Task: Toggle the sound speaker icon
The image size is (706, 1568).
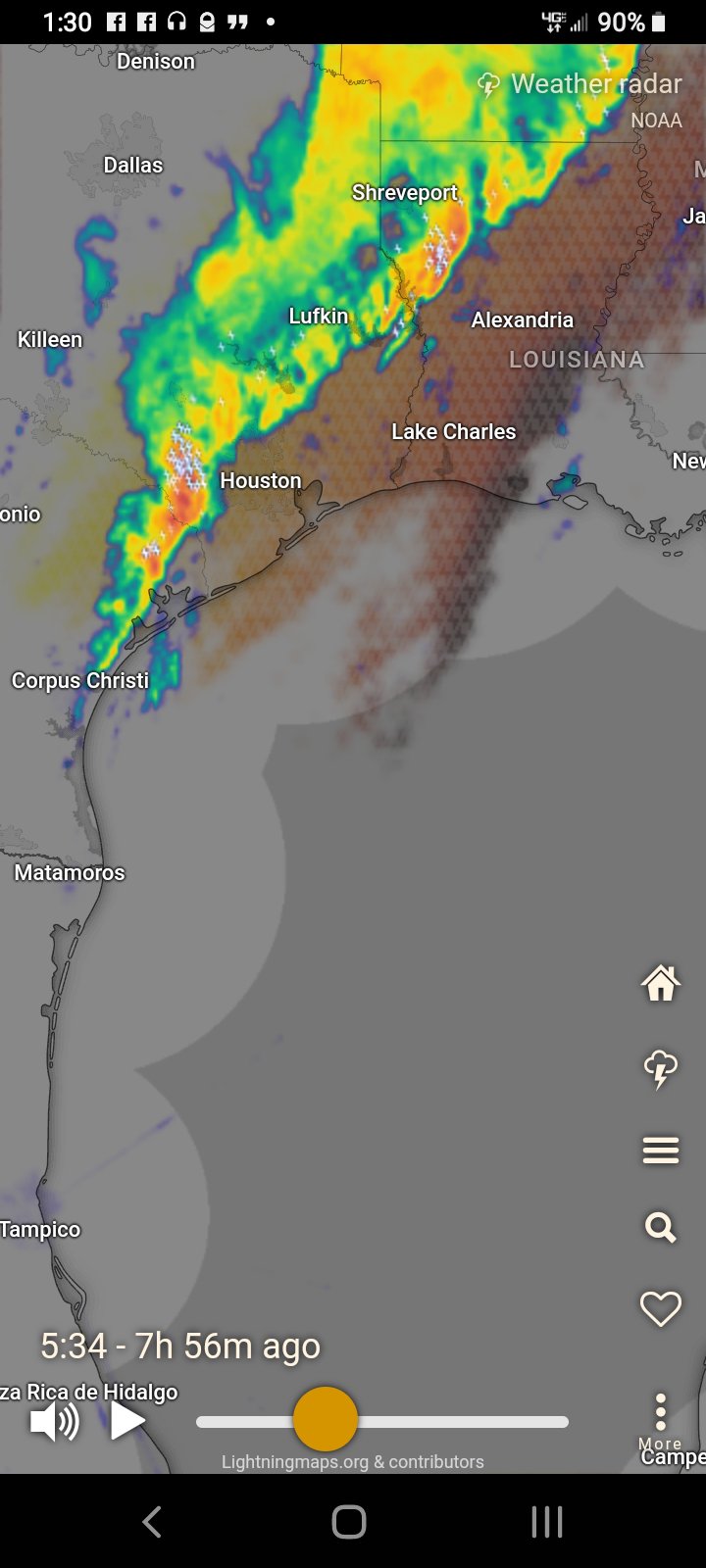Action: tap(55, 1421)
